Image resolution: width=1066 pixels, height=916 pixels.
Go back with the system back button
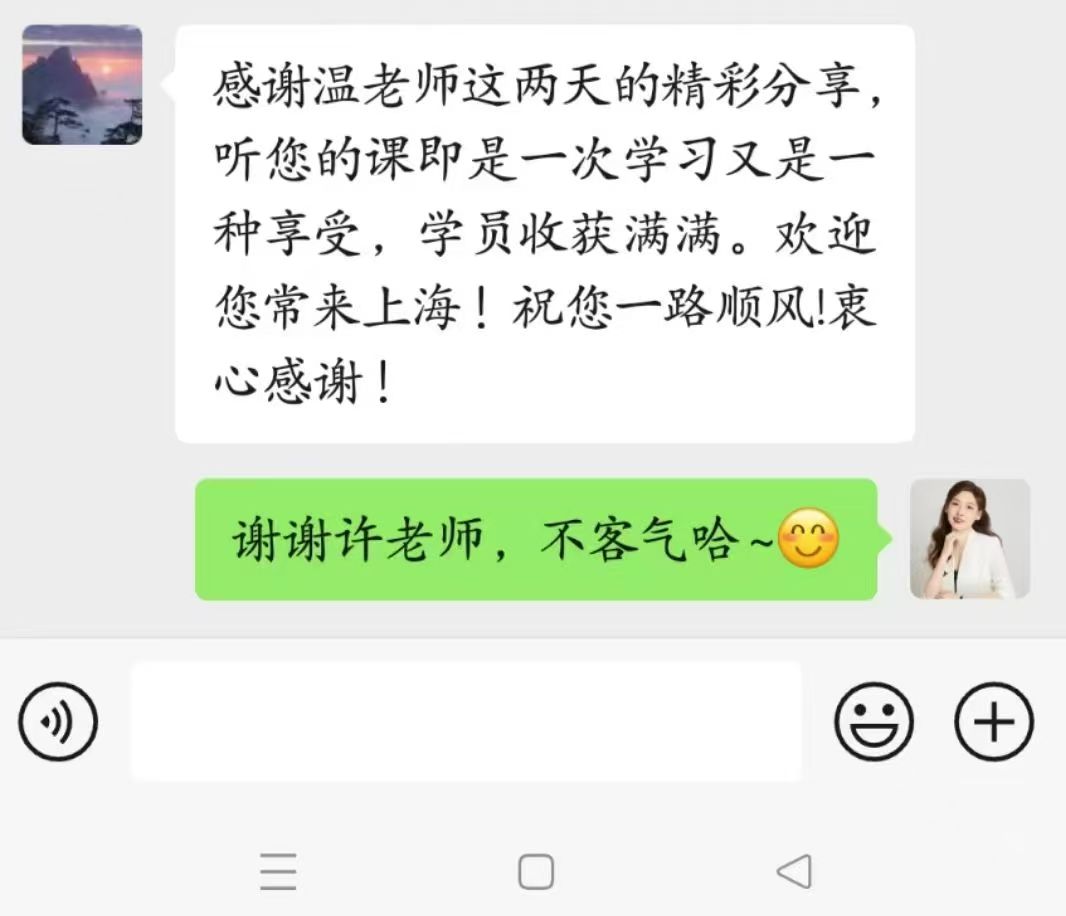(x=794, y=872)
